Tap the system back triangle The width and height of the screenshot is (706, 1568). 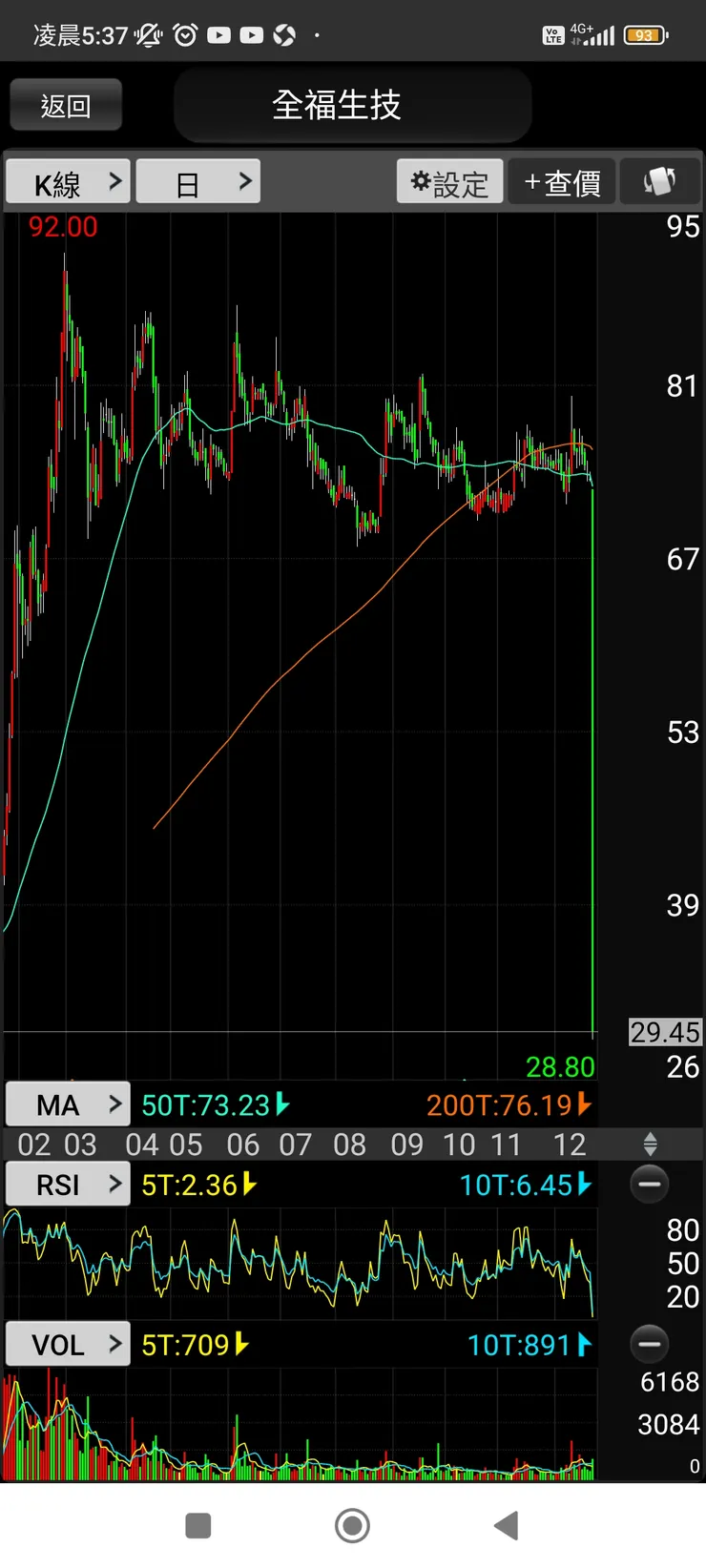pyautogui.click(x=507, y=1525)
